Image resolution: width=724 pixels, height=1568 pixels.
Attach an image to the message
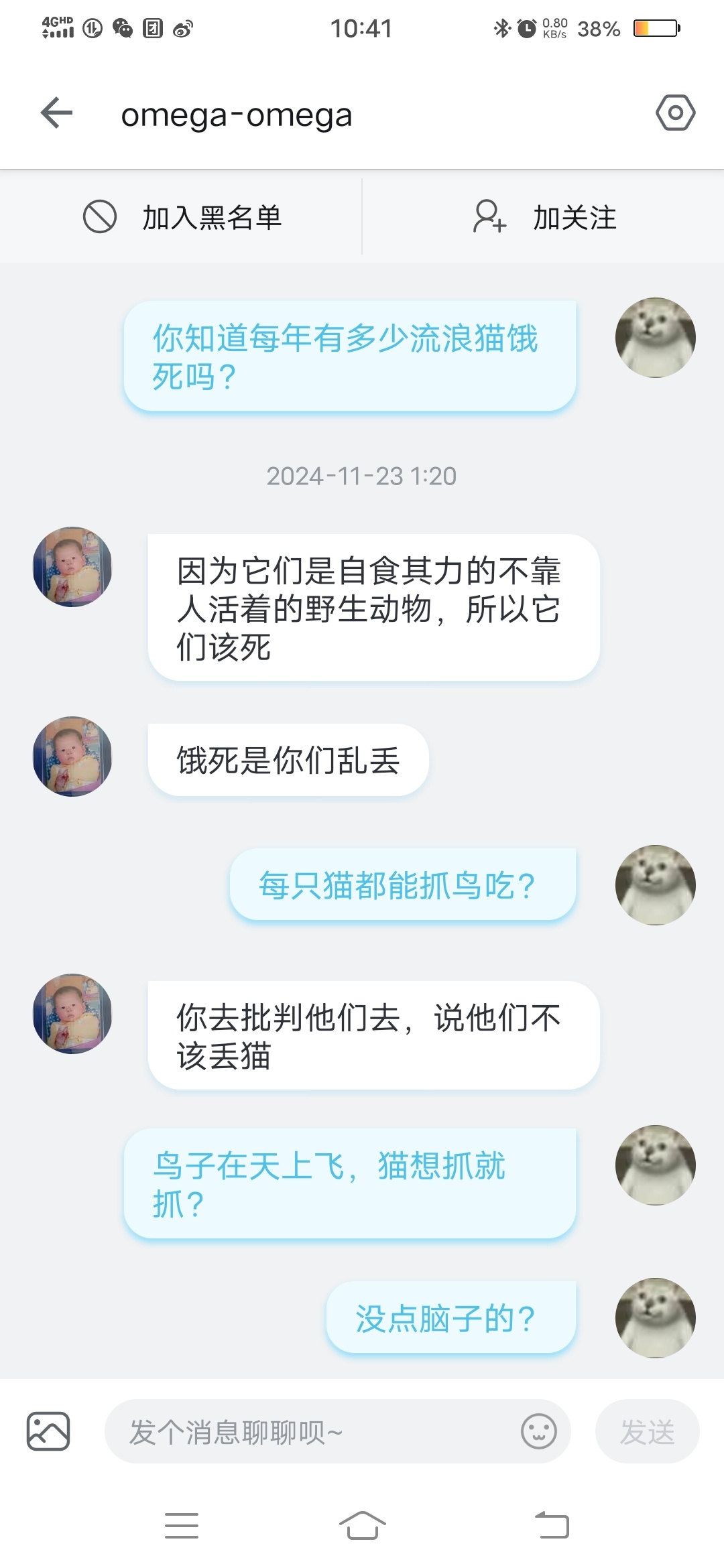[48, 1431]
